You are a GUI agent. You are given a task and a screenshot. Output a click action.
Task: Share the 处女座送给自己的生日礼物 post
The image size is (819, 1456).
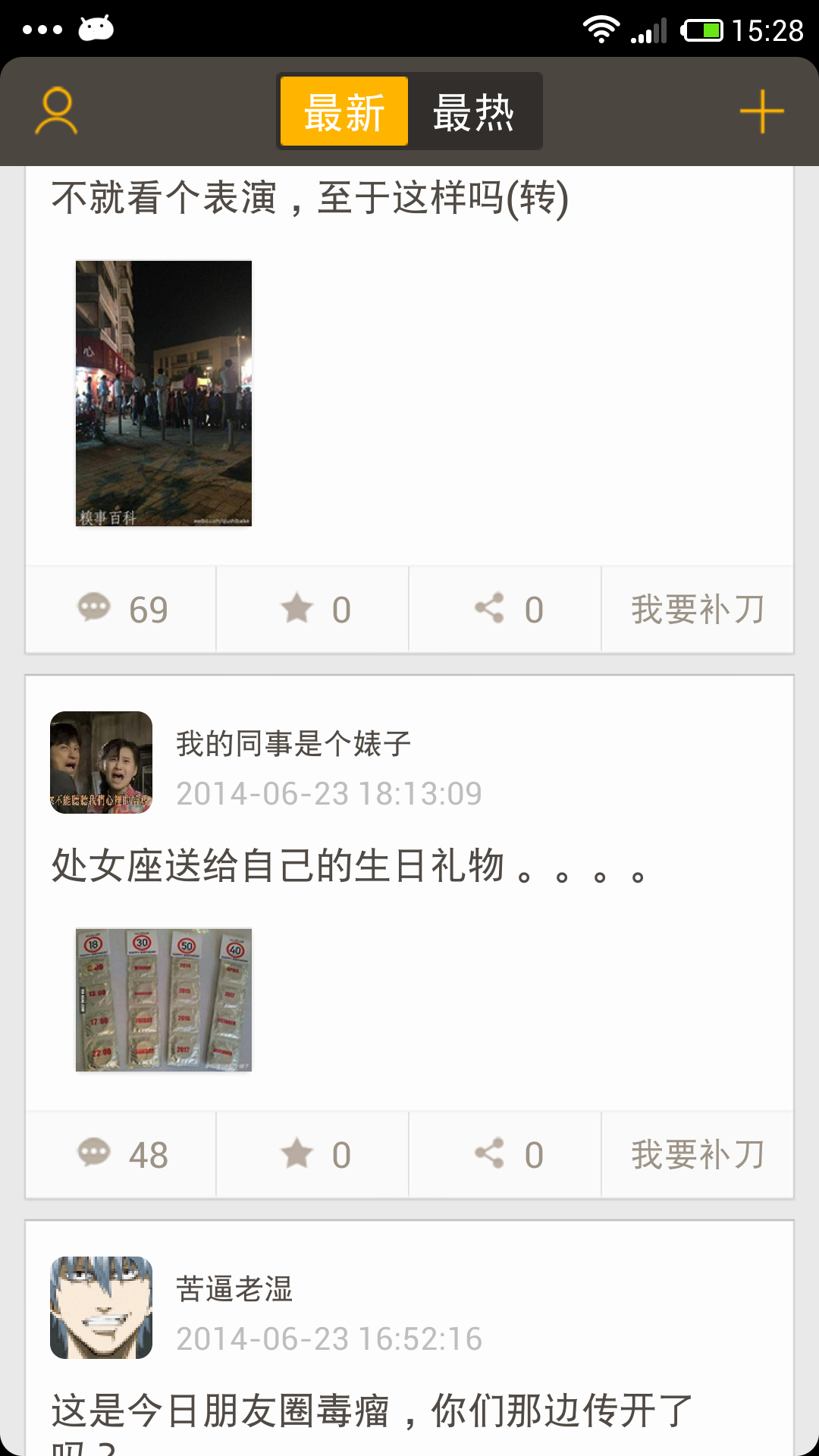pos(506,1154)
